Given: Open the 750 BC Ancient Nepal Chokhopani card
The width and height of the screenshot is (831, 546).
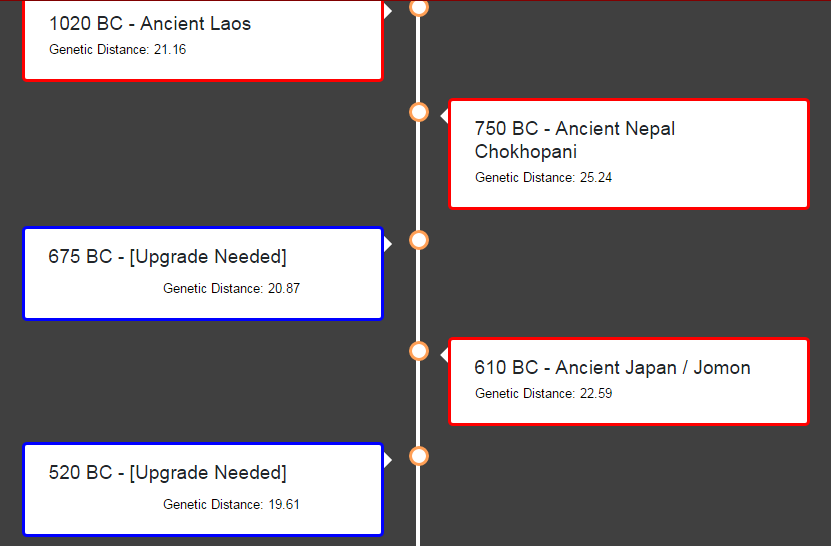Looking at the screenshot, I should (628, 153).
